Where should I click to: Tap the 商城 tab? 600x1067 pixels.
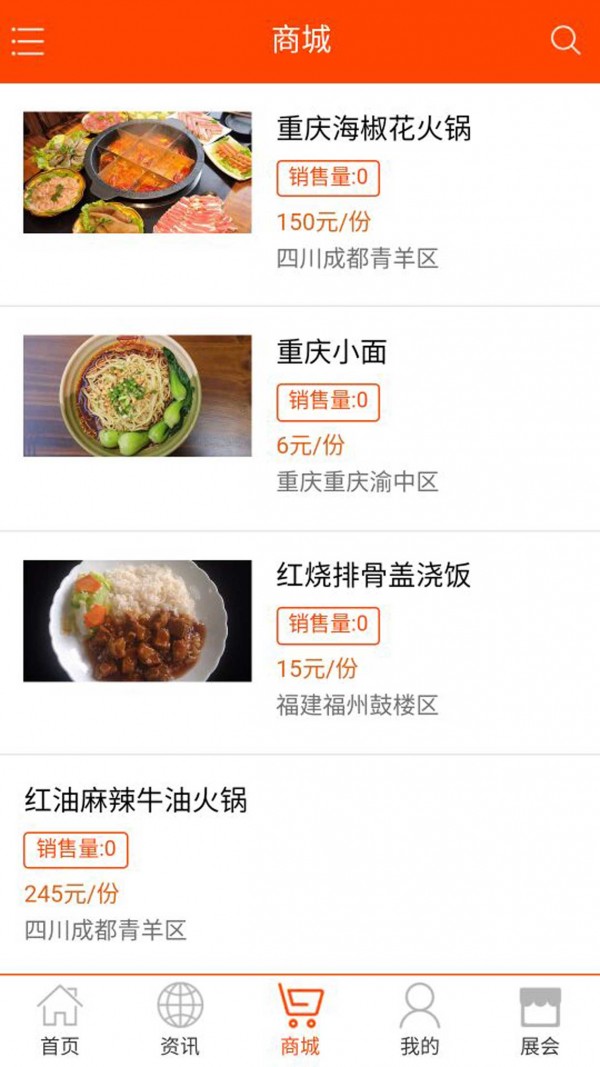coord(300,1020)
